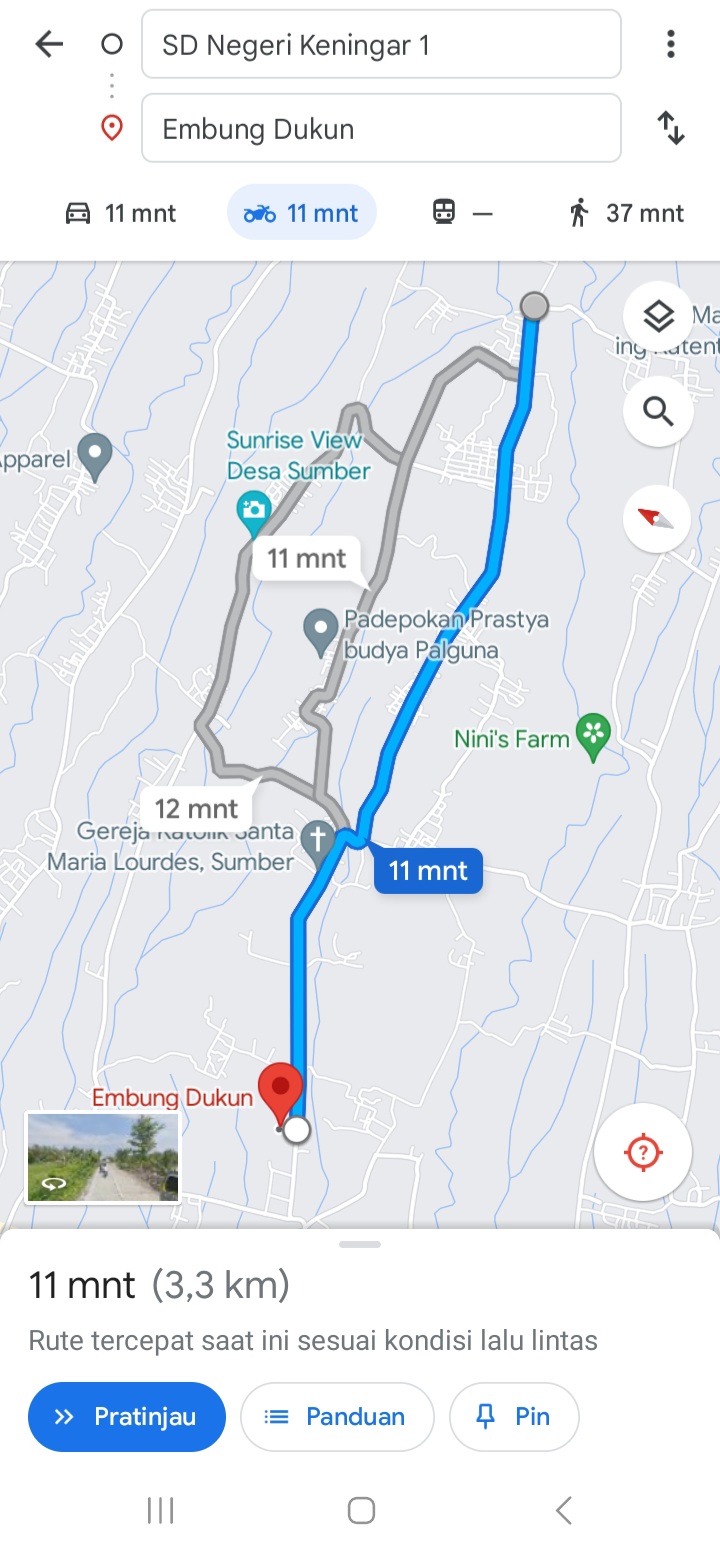Switch to public transit mode
The width and height of the screenshot is (720, 1550).
pyautogui.click(x=462, y=213)
